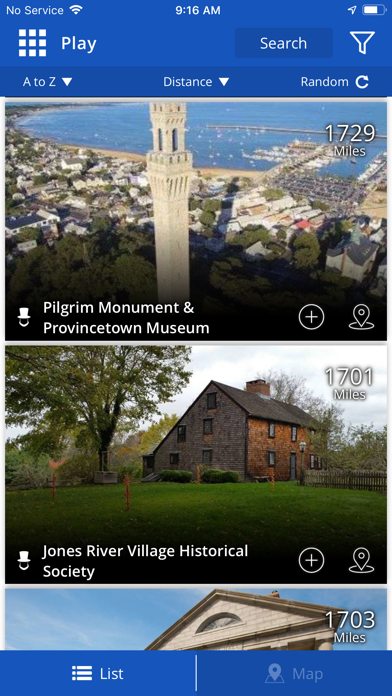Viewport: 392px width, 696px height.
Task: Open the grid menu icon
Action: tap(32, 43)
